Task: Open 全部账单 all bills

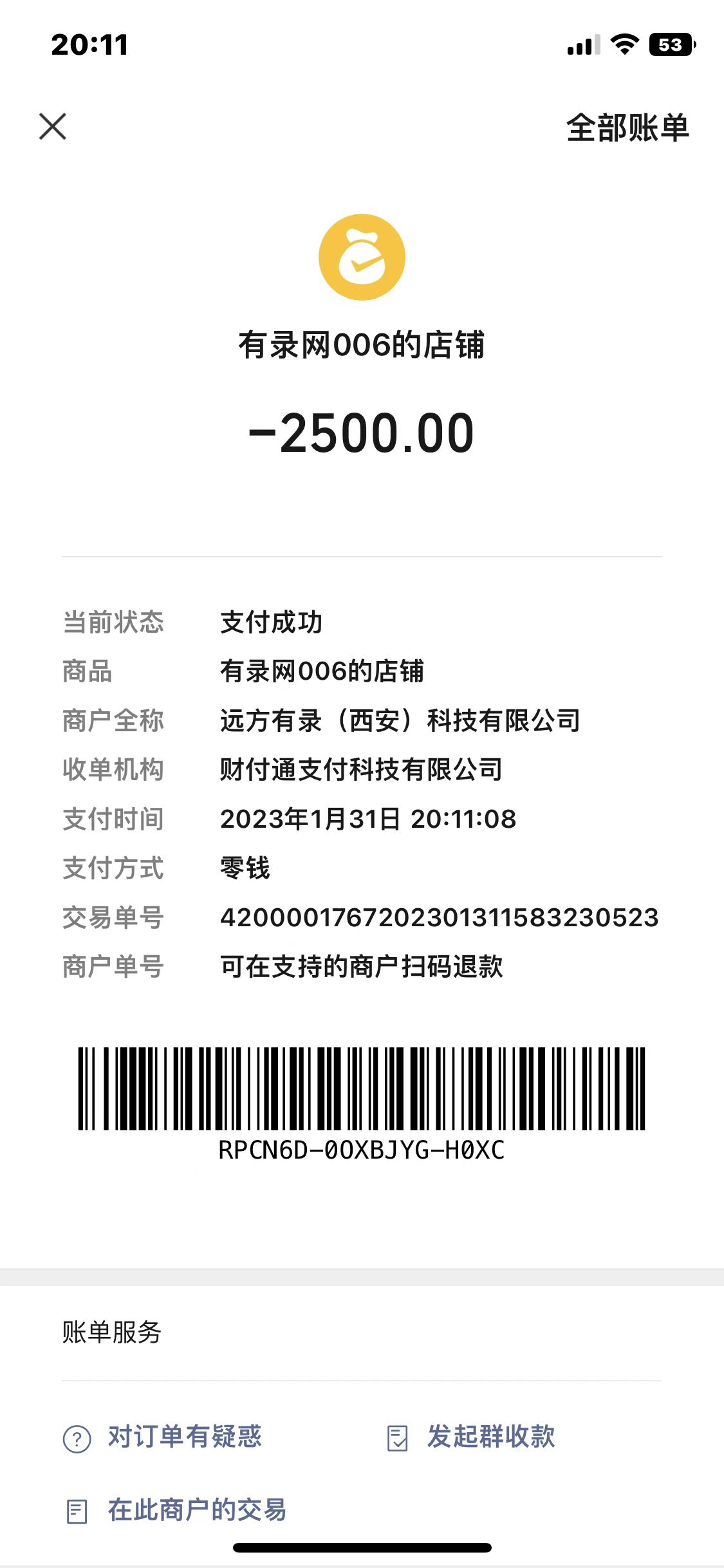Action: pyautogui.click(x=627, y=127)
